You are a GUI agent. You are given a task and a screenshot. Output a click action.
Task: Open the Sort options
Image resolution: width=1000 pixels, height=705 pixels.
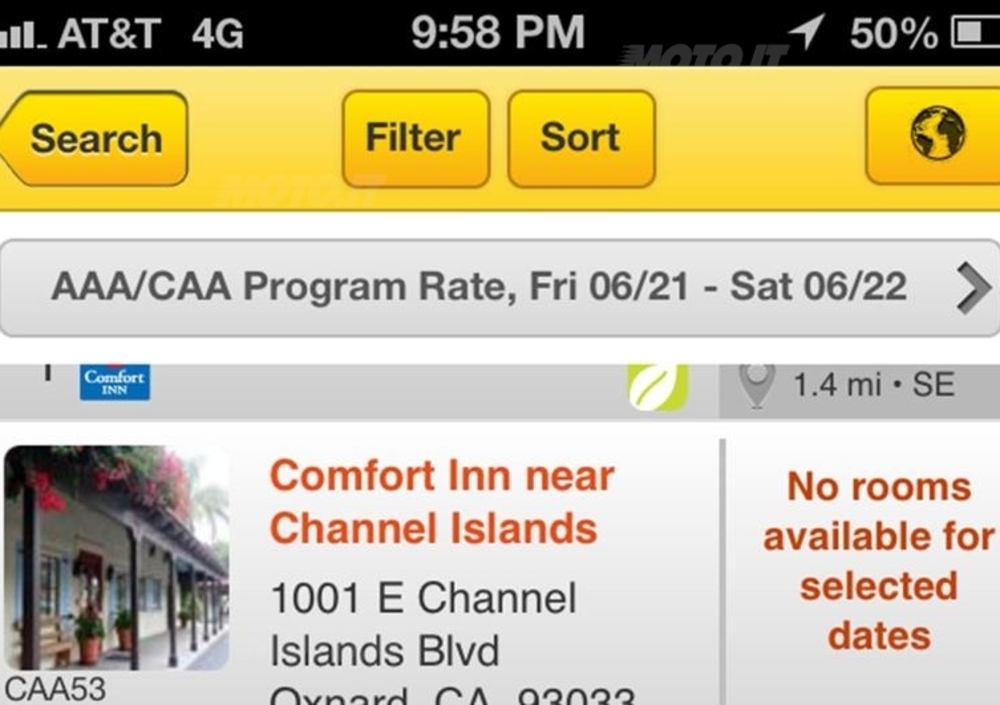(581, 139)
